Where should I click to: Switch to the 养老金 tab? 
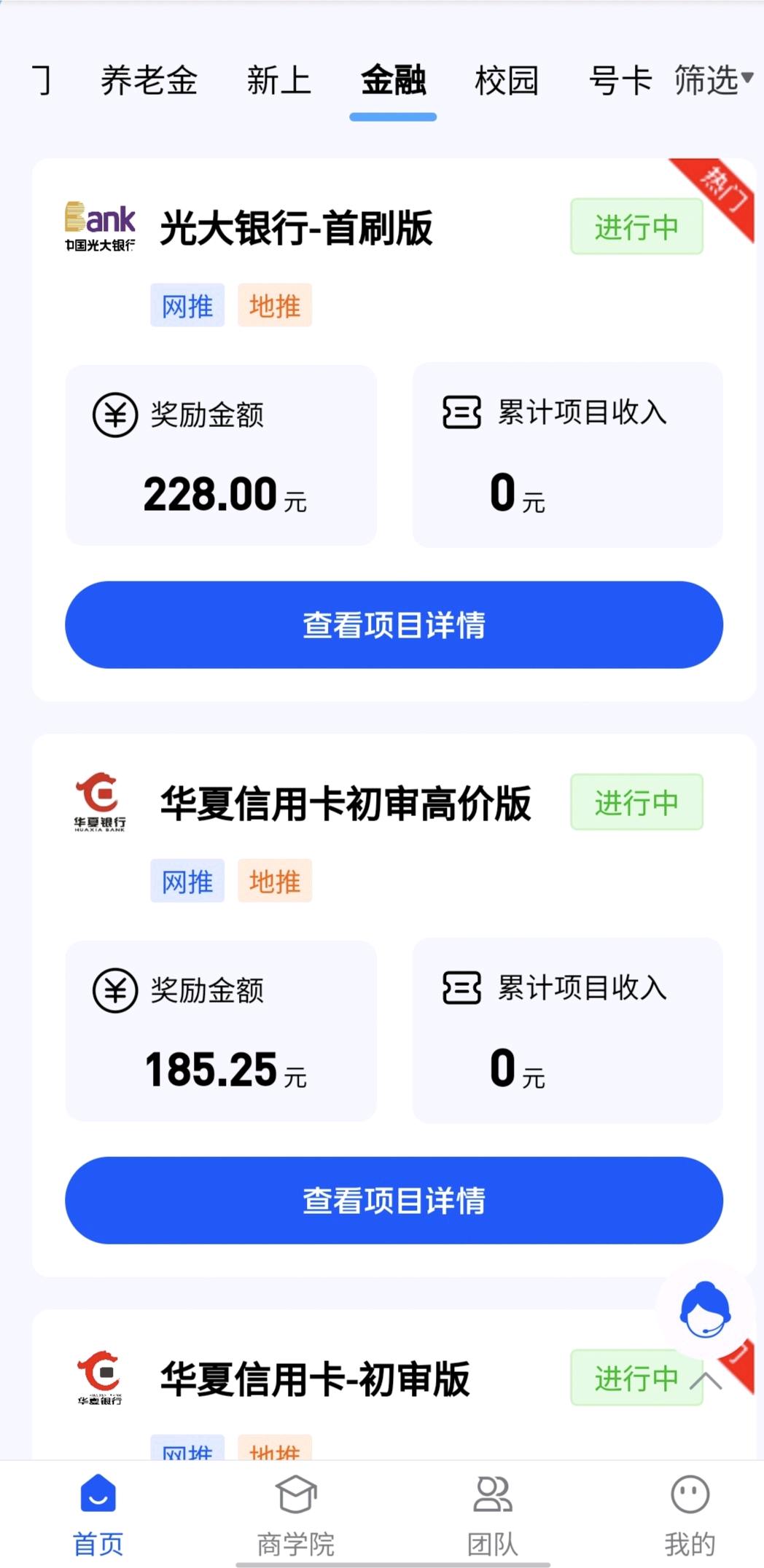tap(149, 80)
